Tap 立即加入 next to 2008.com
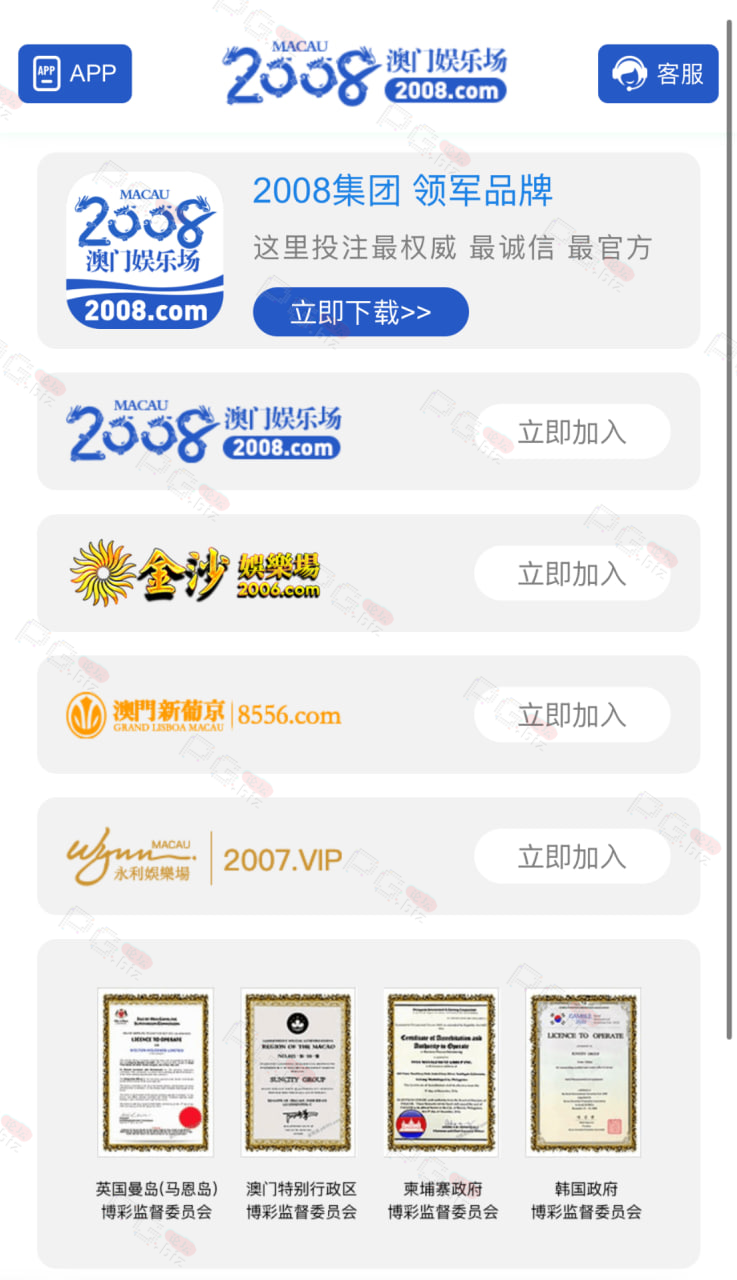The width and height of the screenshot is (737, 1280). [572, 432]
